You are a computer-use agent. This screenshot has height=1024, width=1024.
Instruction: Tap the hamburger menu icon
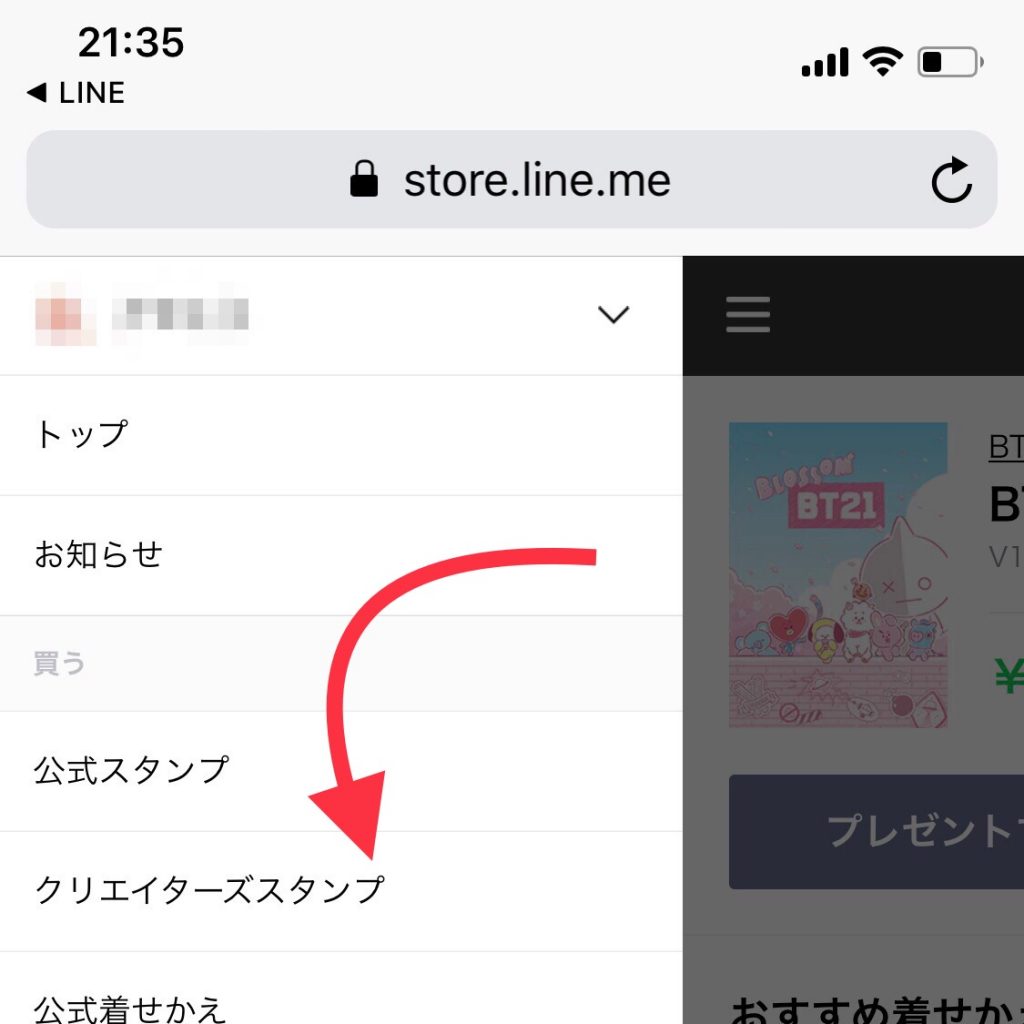point(748,315)
